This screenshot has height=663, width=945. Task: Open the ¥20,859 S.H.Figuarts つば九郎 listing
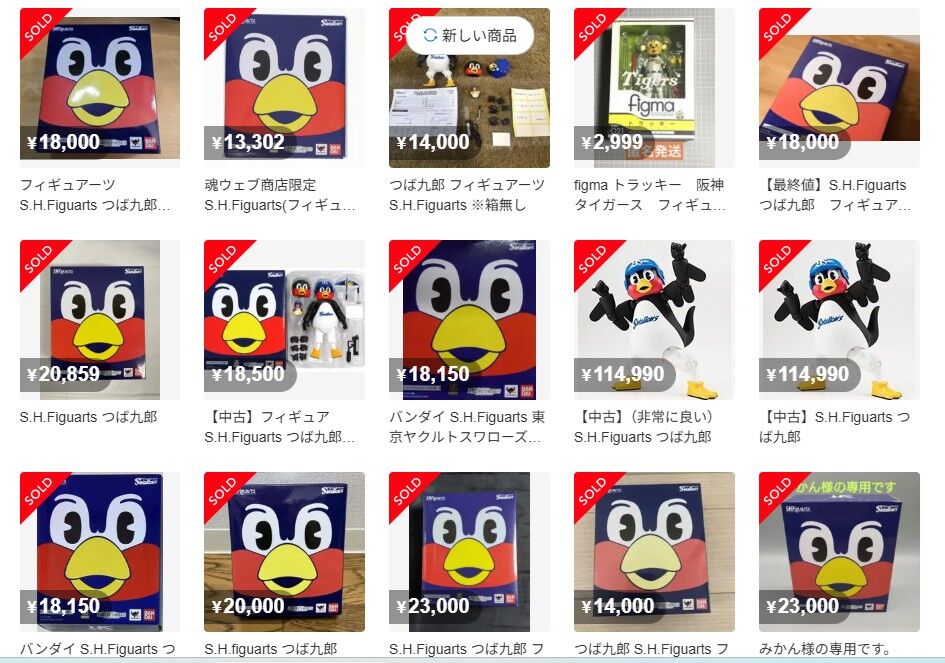click(x=100, y=320)
